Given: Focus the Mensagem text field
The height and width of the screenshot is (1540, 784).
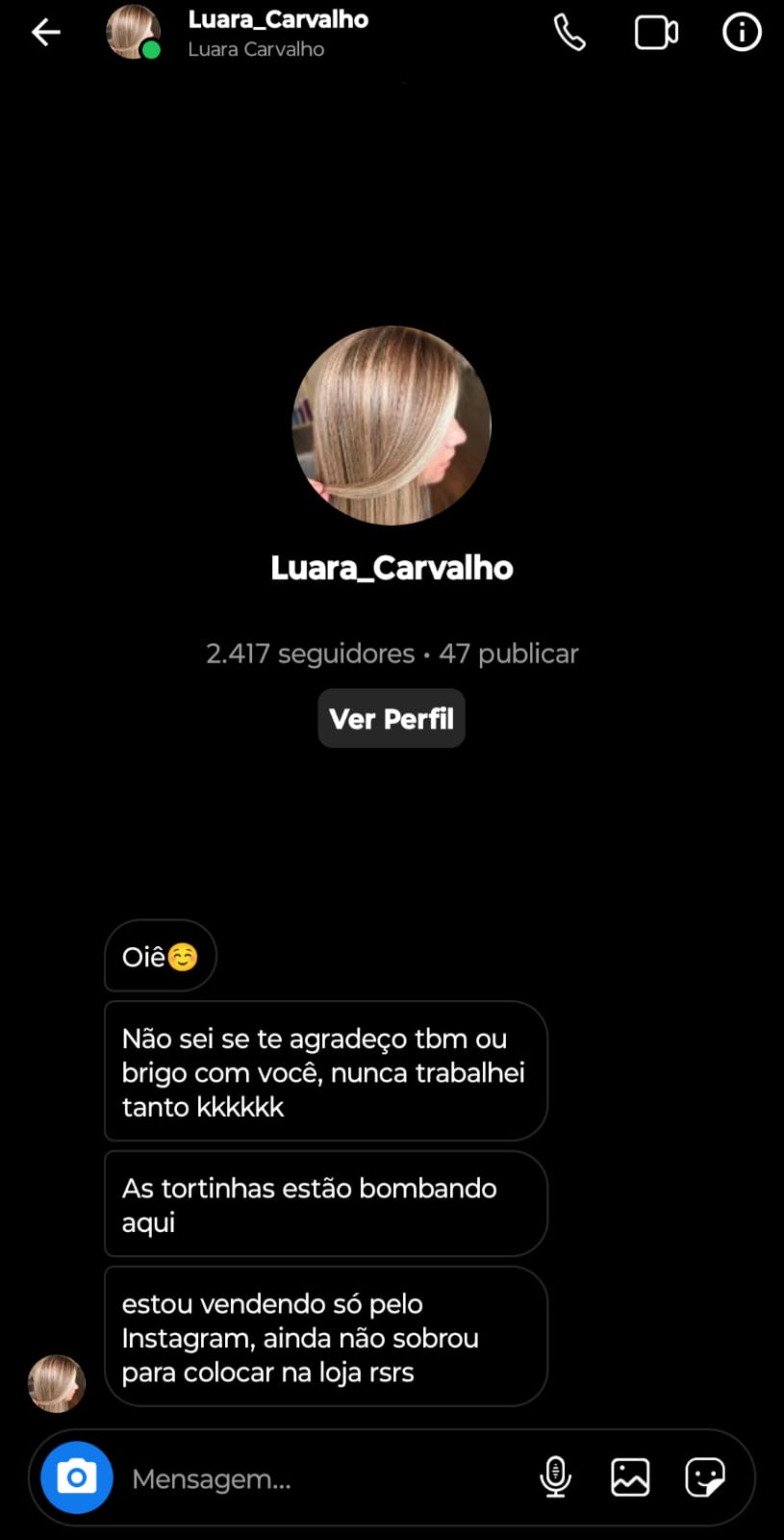Looking at the screenshot, I should pos(317,1478).
